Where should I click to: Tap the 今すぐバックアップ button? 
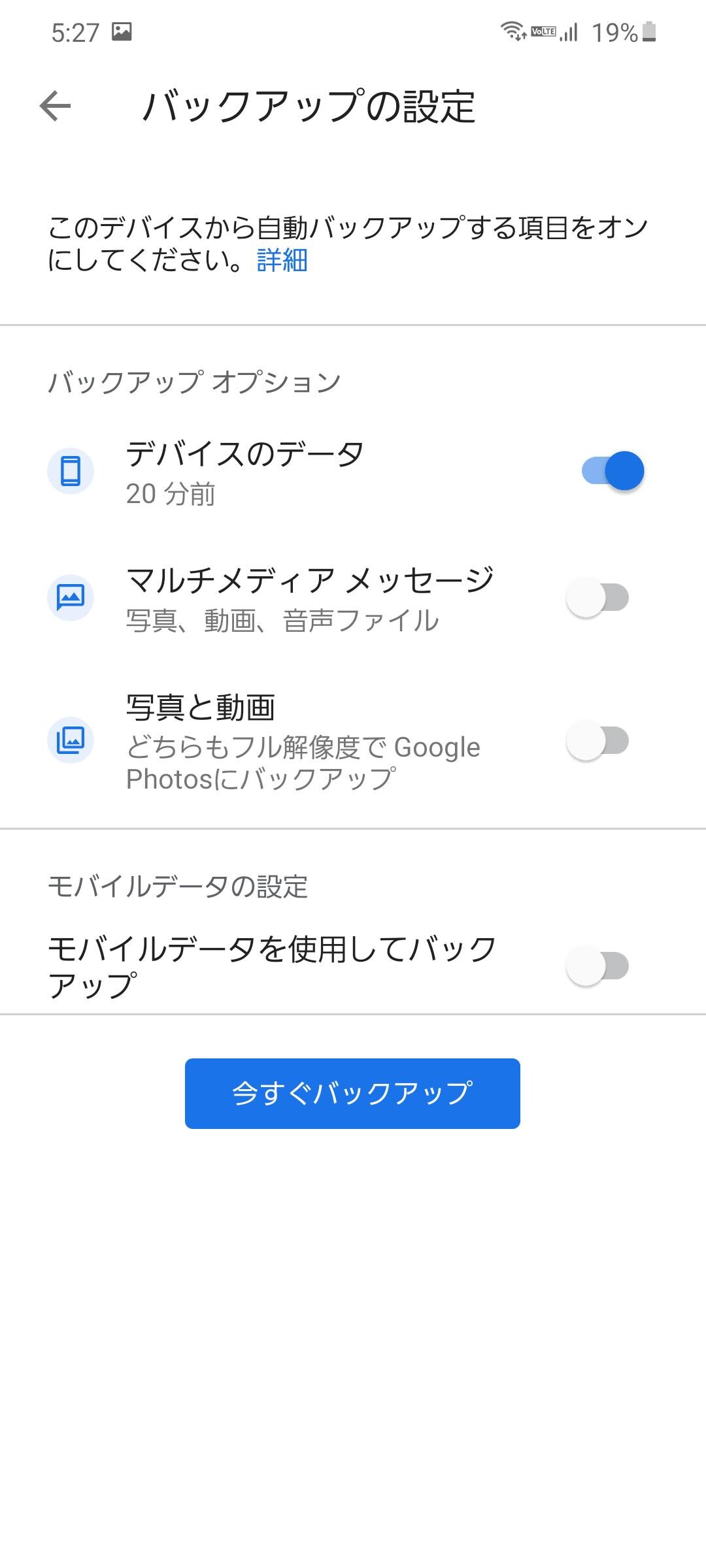click(x=352, y=1094)
